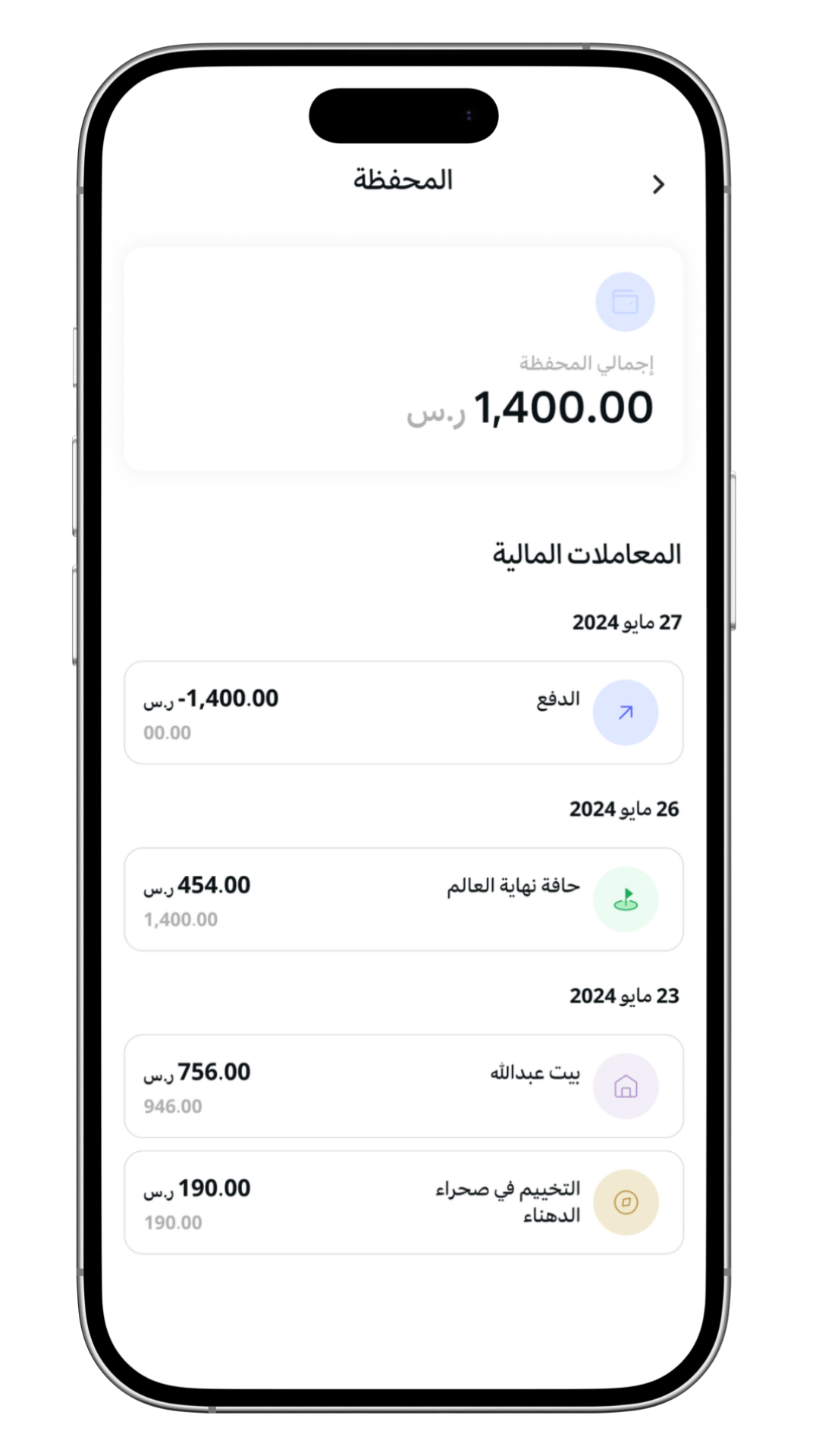Screen dimensions: 819x1456
Task: Open the wallet total balance card
Action: tap(403, 359)
